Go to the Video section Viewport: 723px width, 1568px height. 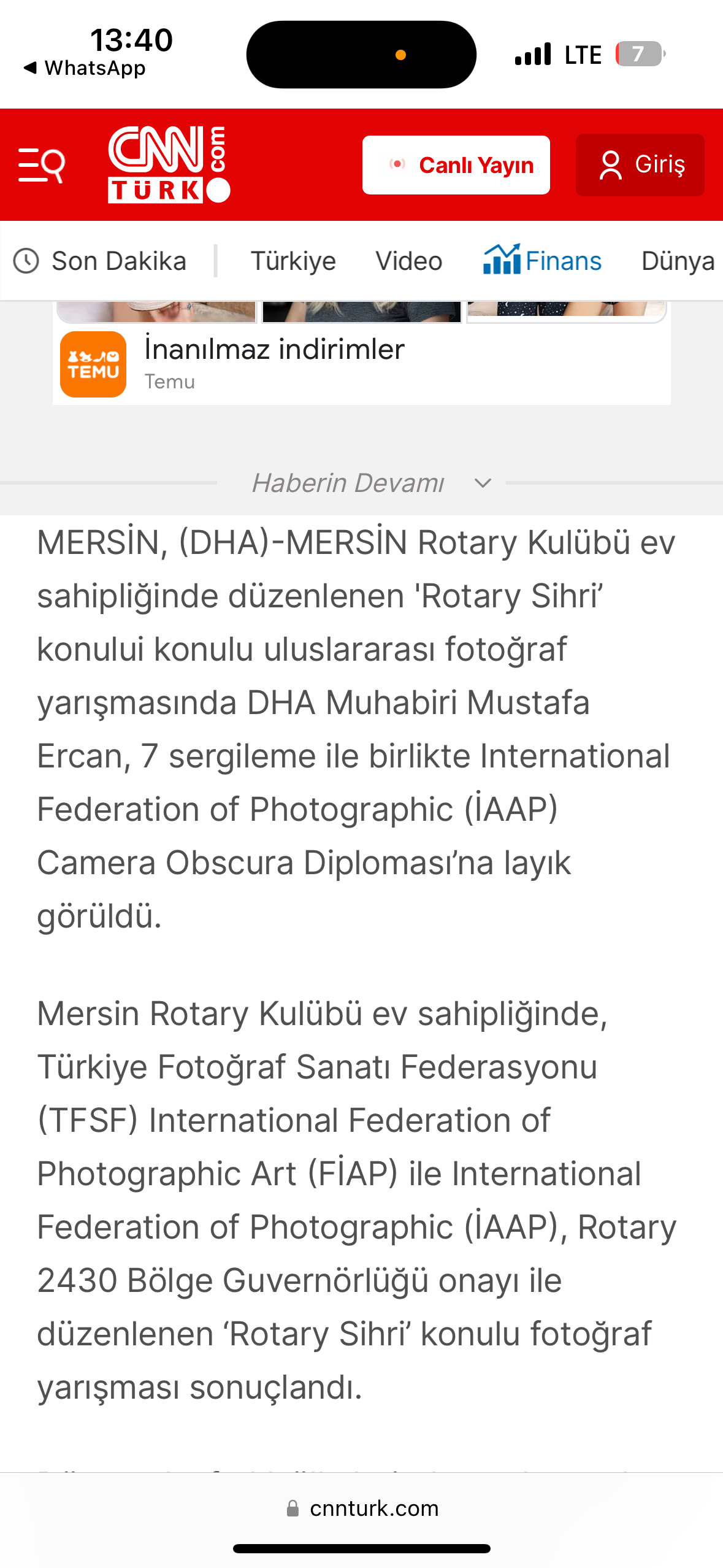pyautogui.click(x=408, y=261)
